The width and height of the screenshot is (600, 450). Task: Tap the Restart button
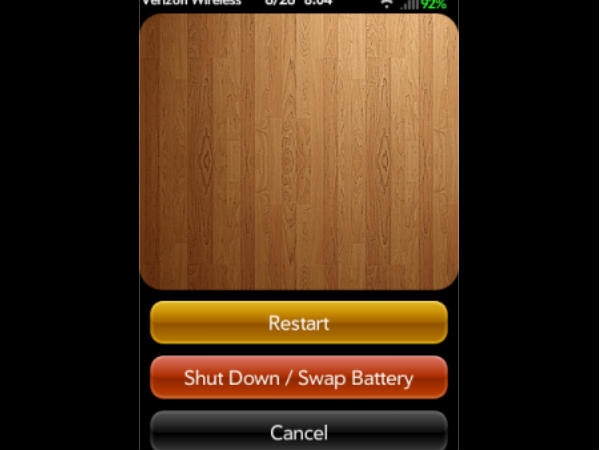point(298,323)
